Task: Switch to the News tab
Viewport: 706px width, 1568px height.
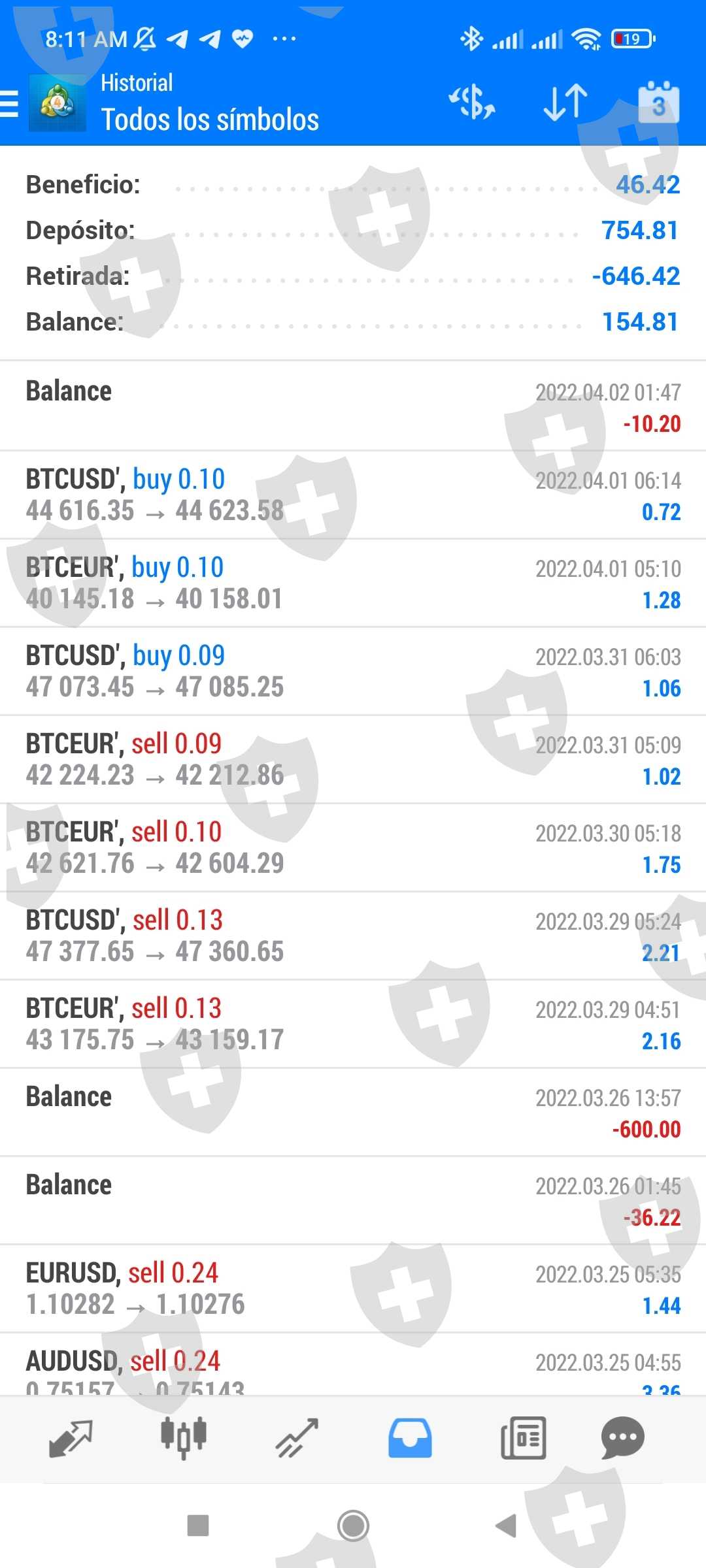Action: (523, 1439)
